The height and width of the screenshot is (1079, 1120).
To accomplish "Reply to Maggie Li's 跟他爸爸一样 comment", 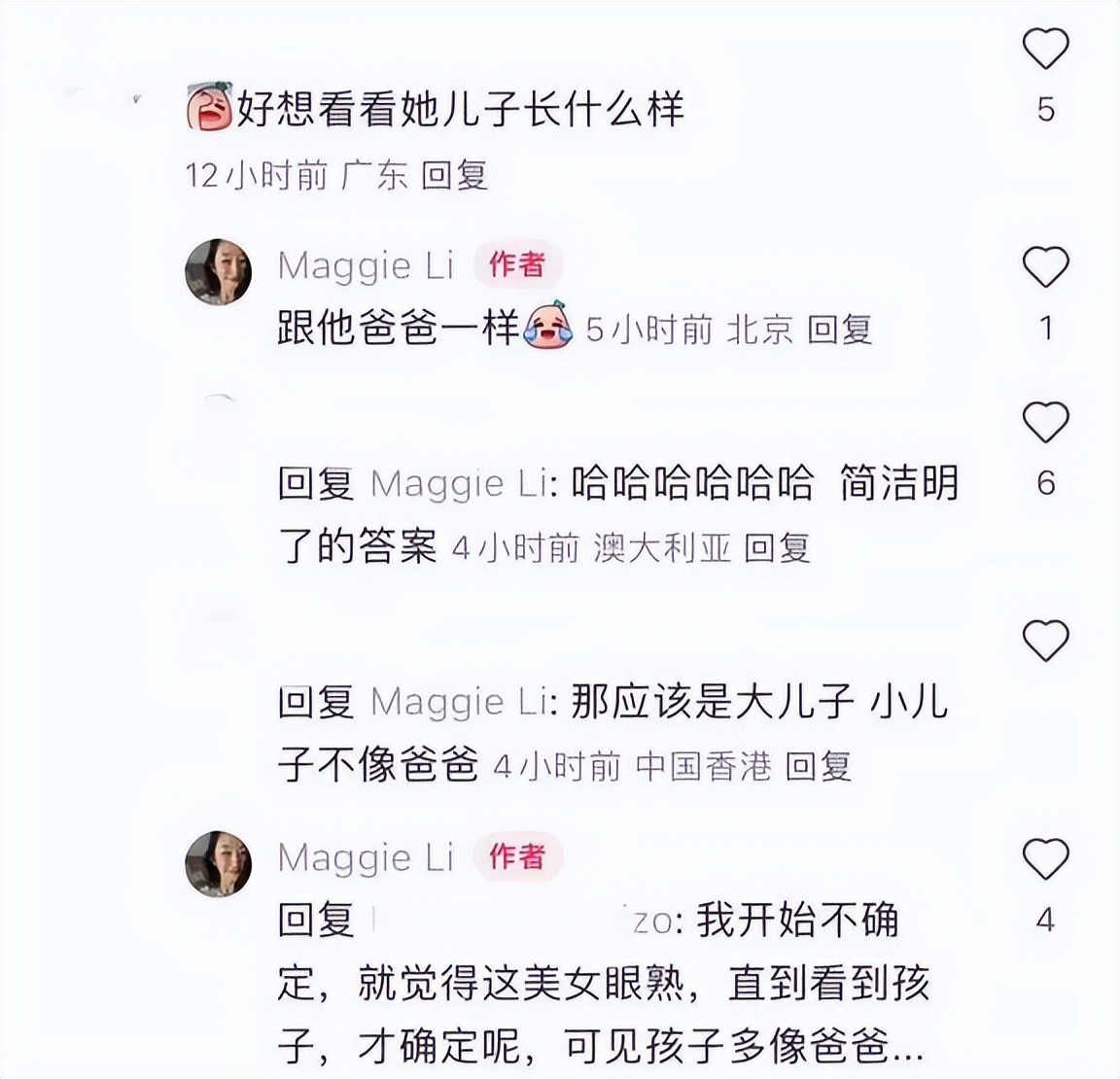I will tap(839, 330).
